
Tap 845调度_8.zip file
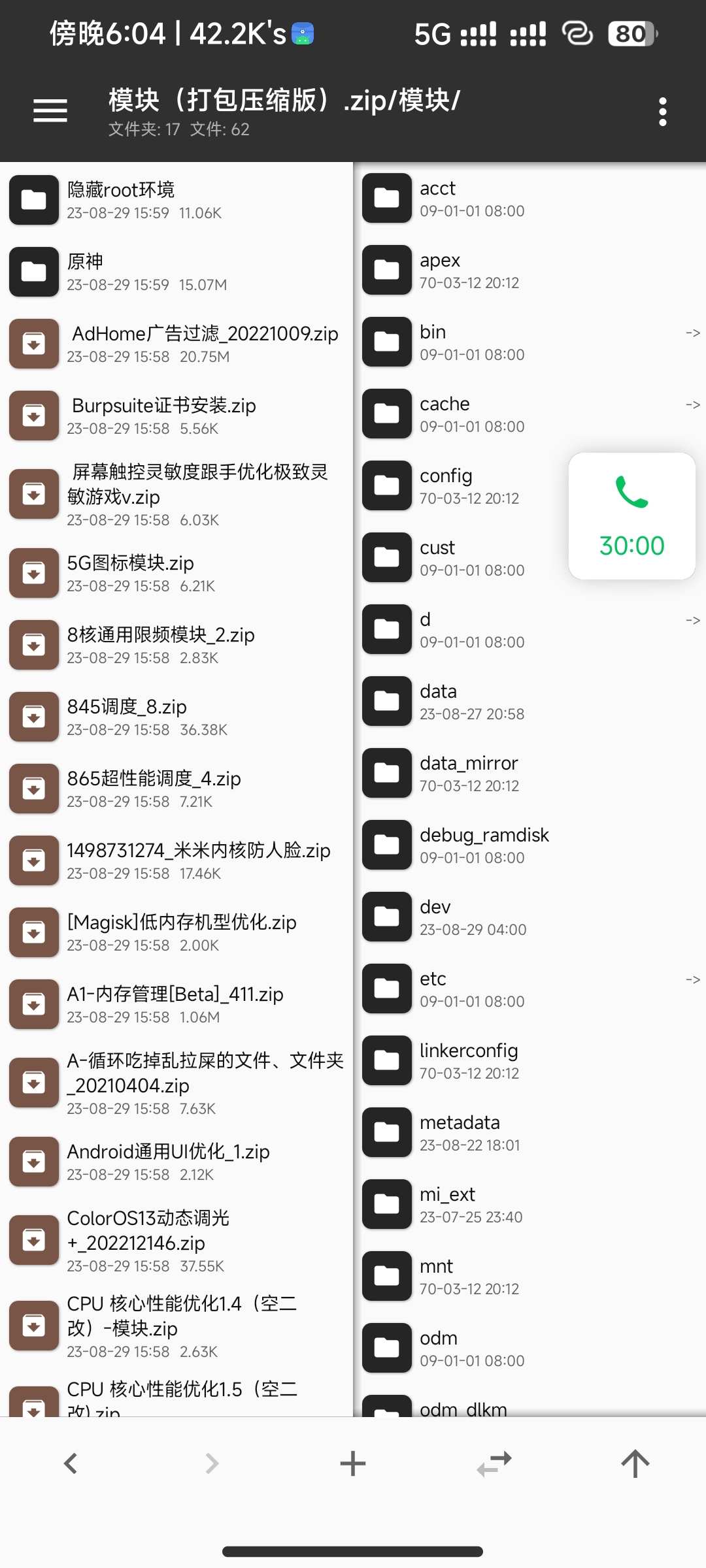click(176, 717)
